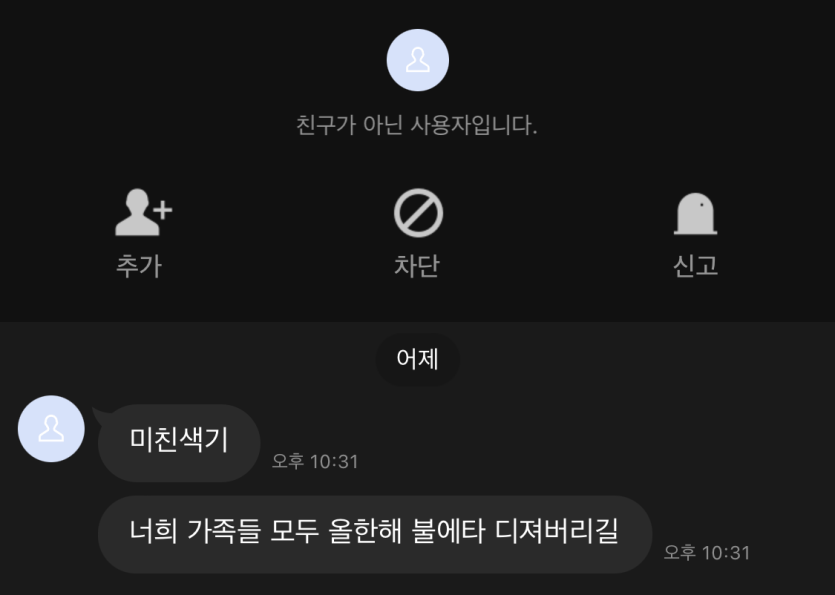The width and height of the screenshot is (835, 595).
Task: Report this user (신고)
Action: coord(695,233)
